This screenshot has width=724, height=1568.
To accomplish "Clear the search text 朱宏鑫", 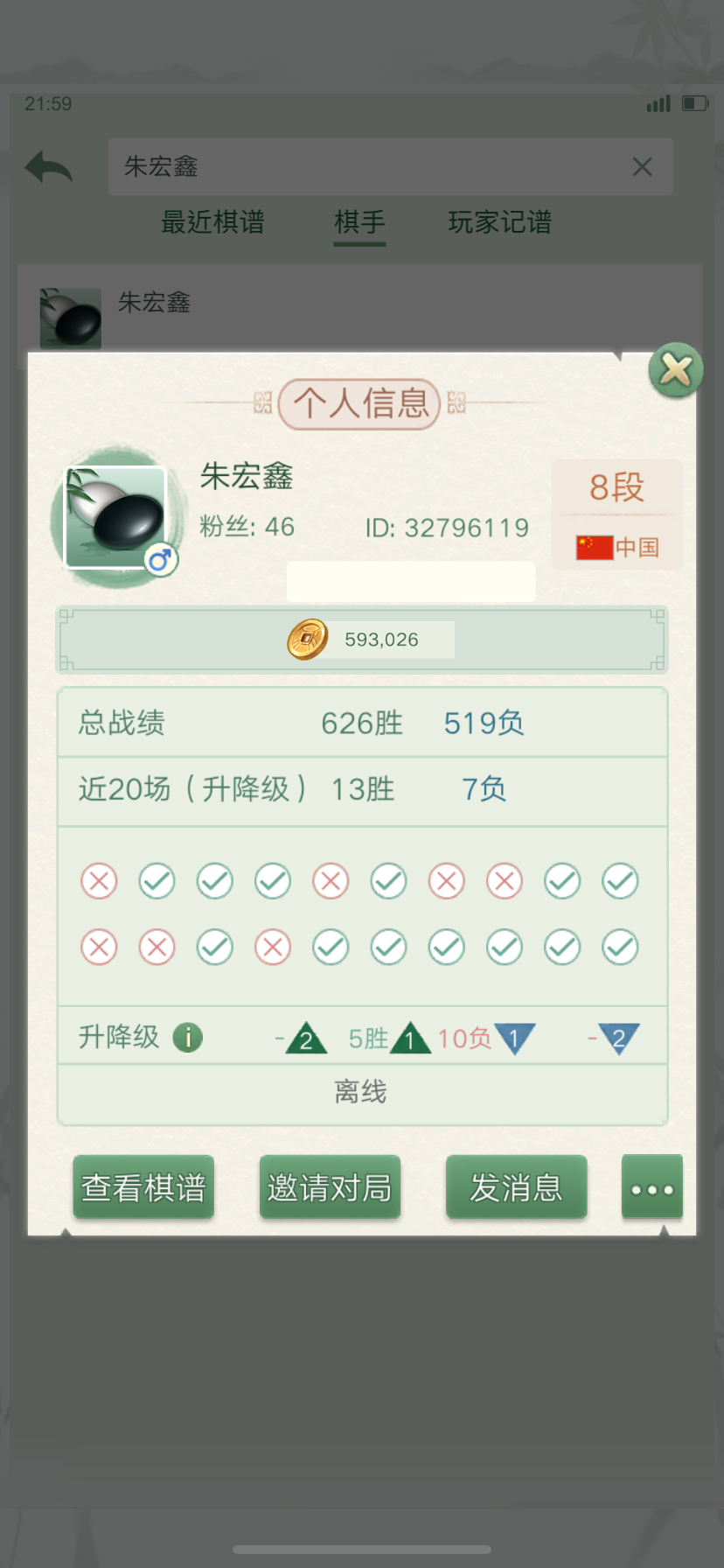I will pos(642,166).
